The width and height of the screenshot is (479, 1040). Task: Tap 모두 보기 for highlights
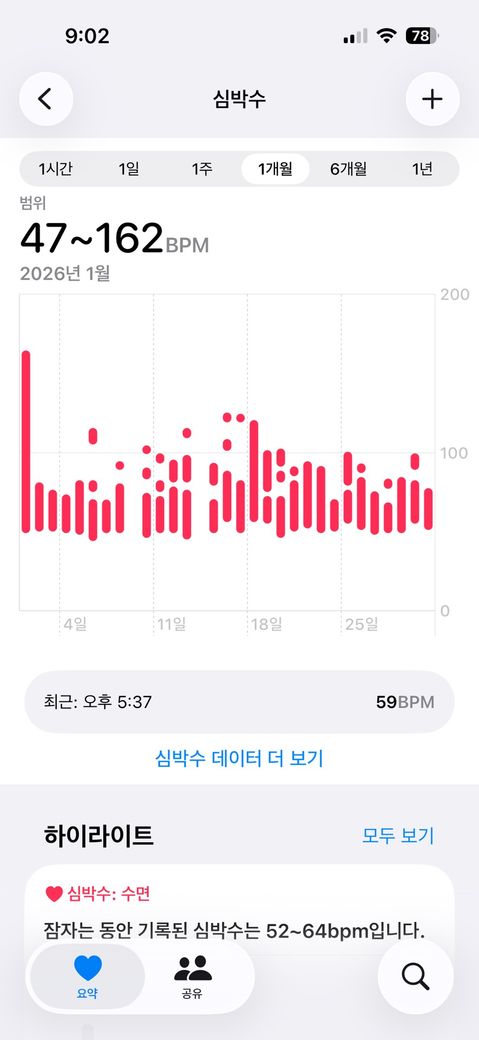point(398,835)
